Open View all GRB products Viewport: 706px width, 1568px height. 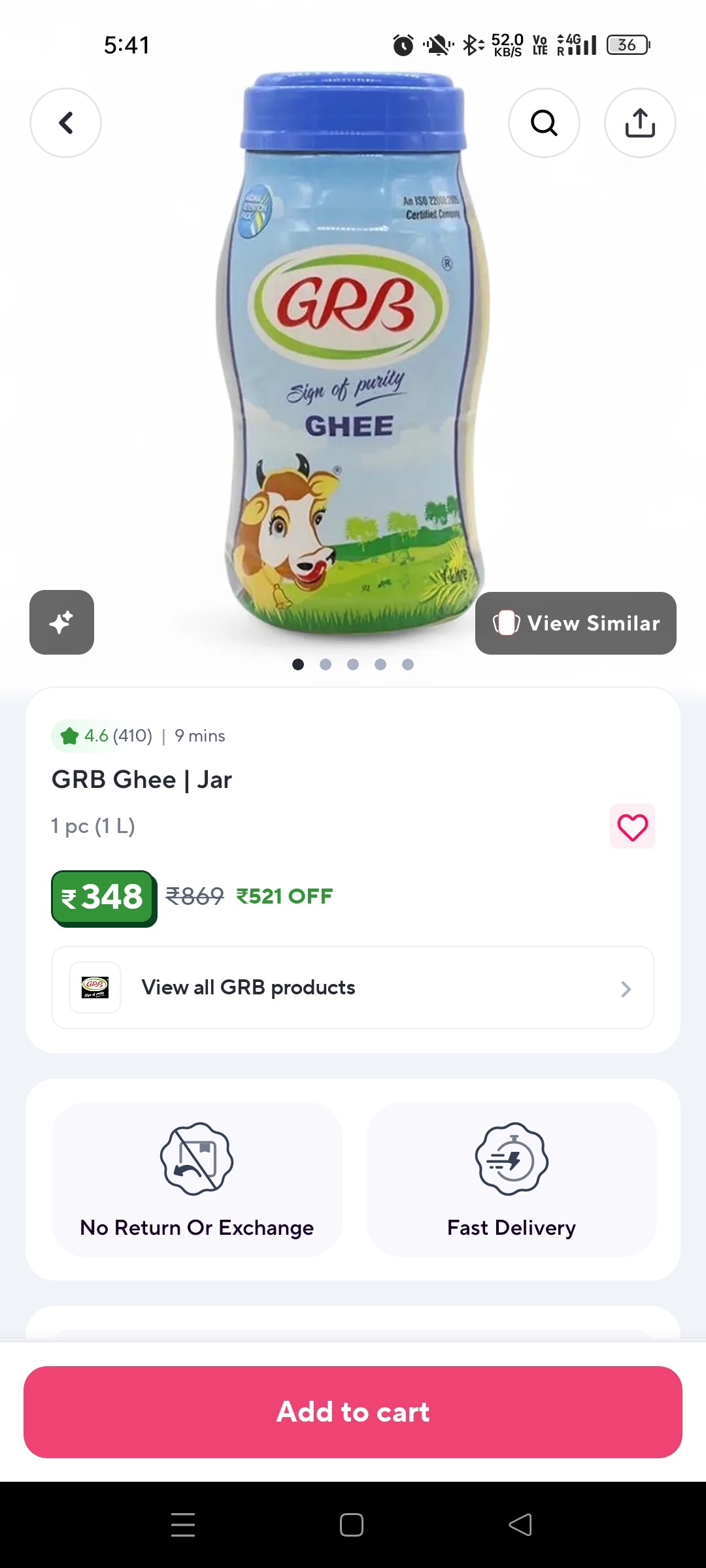click(x=353, y=987)
